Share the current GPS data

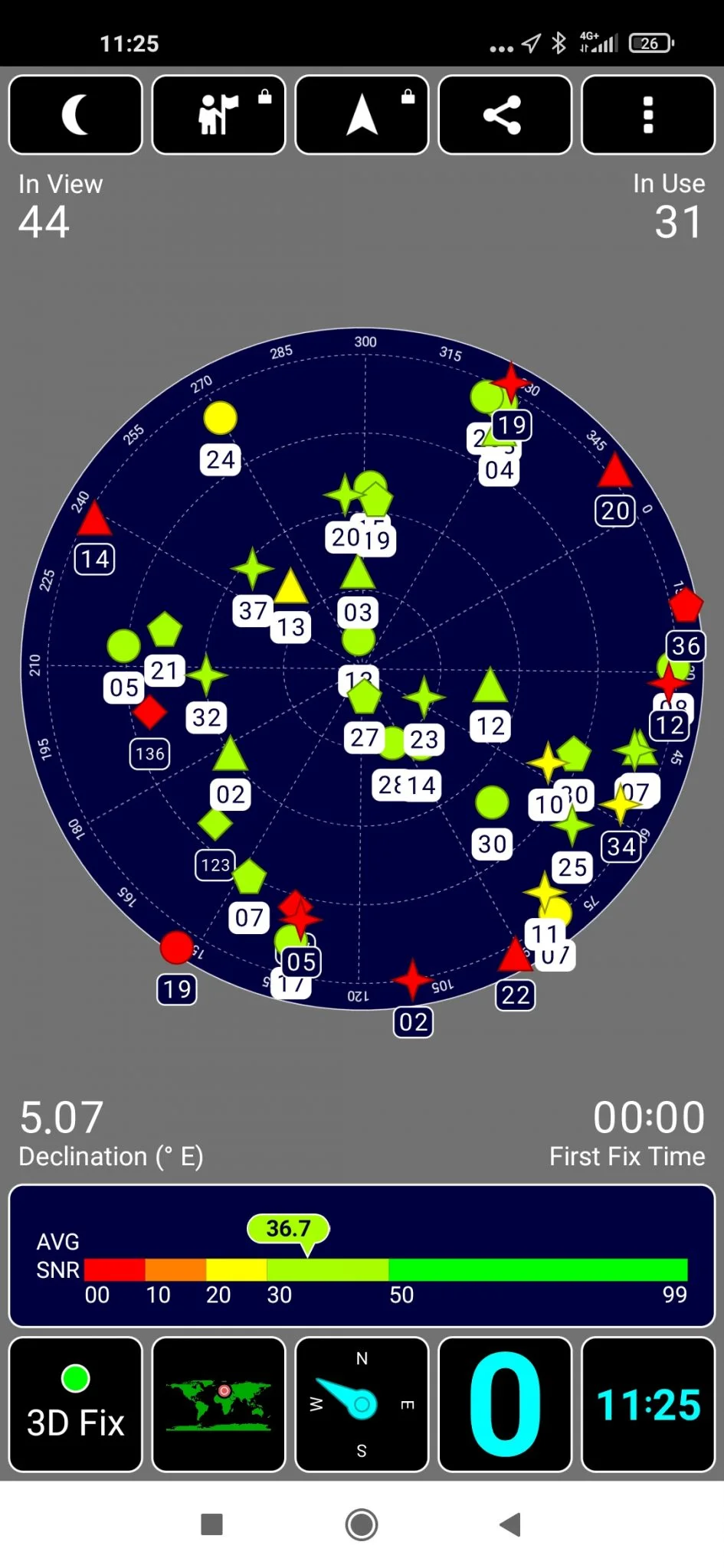click(504, 115)
